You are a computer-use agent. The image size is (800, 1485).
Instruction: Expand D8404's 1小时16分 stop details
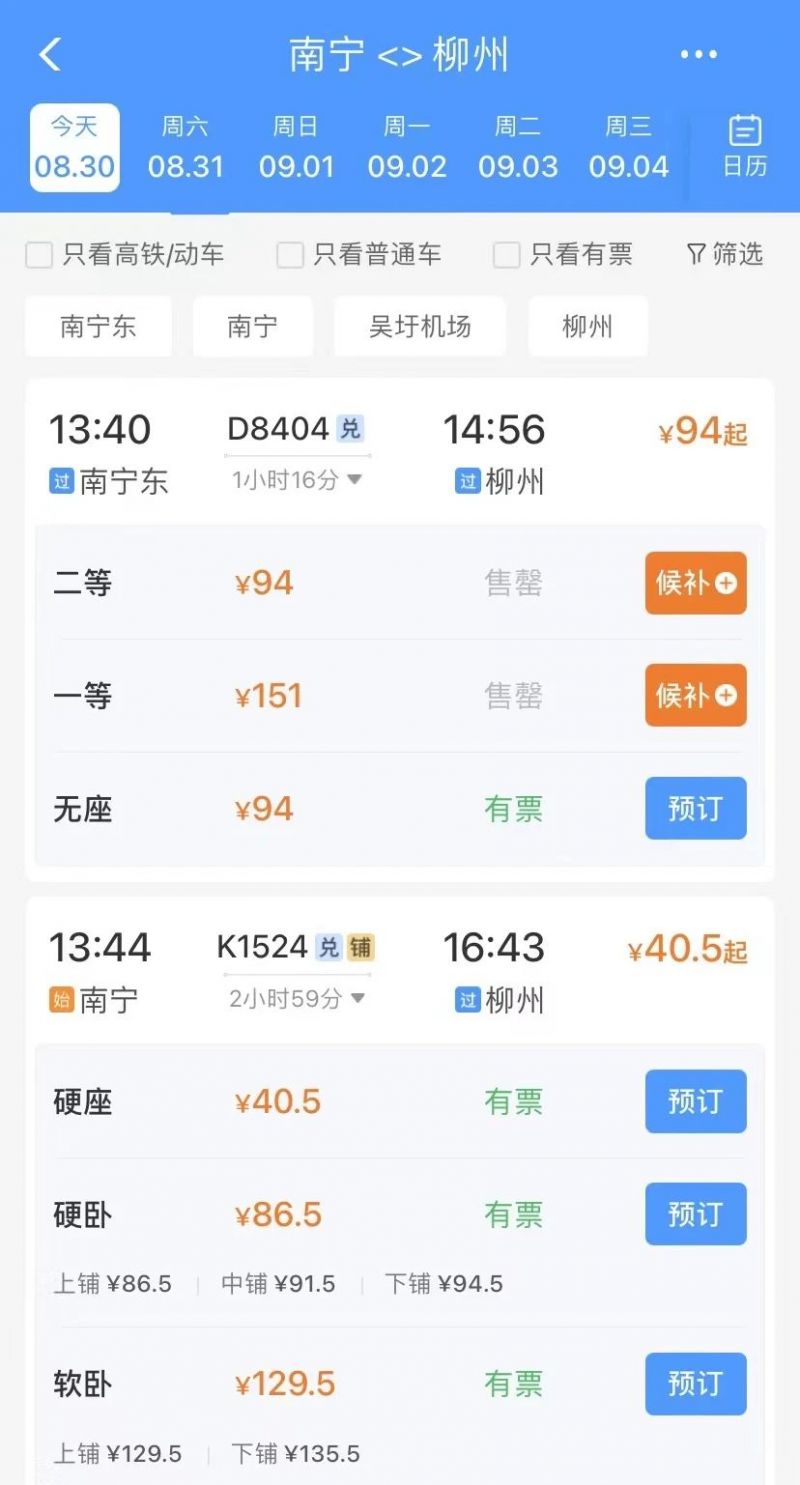click(x=298, y=480)
